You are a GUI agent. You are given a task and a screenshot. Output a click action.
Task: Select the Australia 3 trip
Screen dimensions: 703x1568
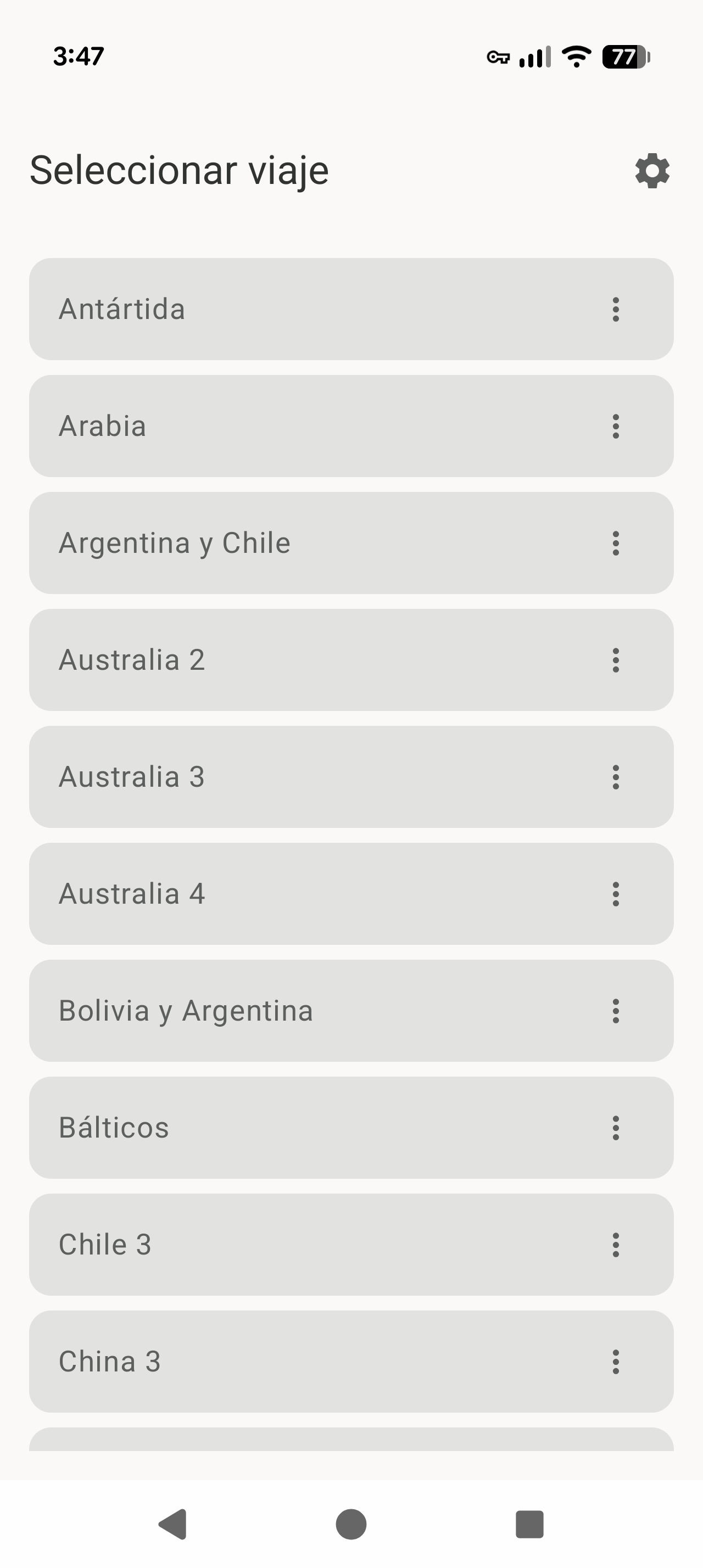(274, 777)
